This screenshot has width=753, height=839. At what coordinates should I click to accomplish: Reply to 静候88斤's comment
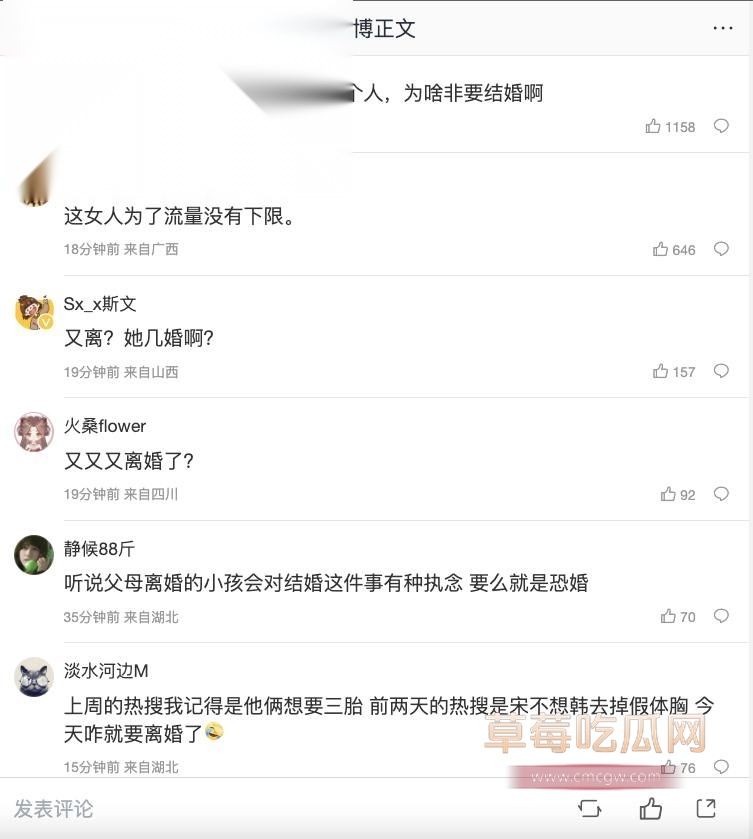pos(721,616)
